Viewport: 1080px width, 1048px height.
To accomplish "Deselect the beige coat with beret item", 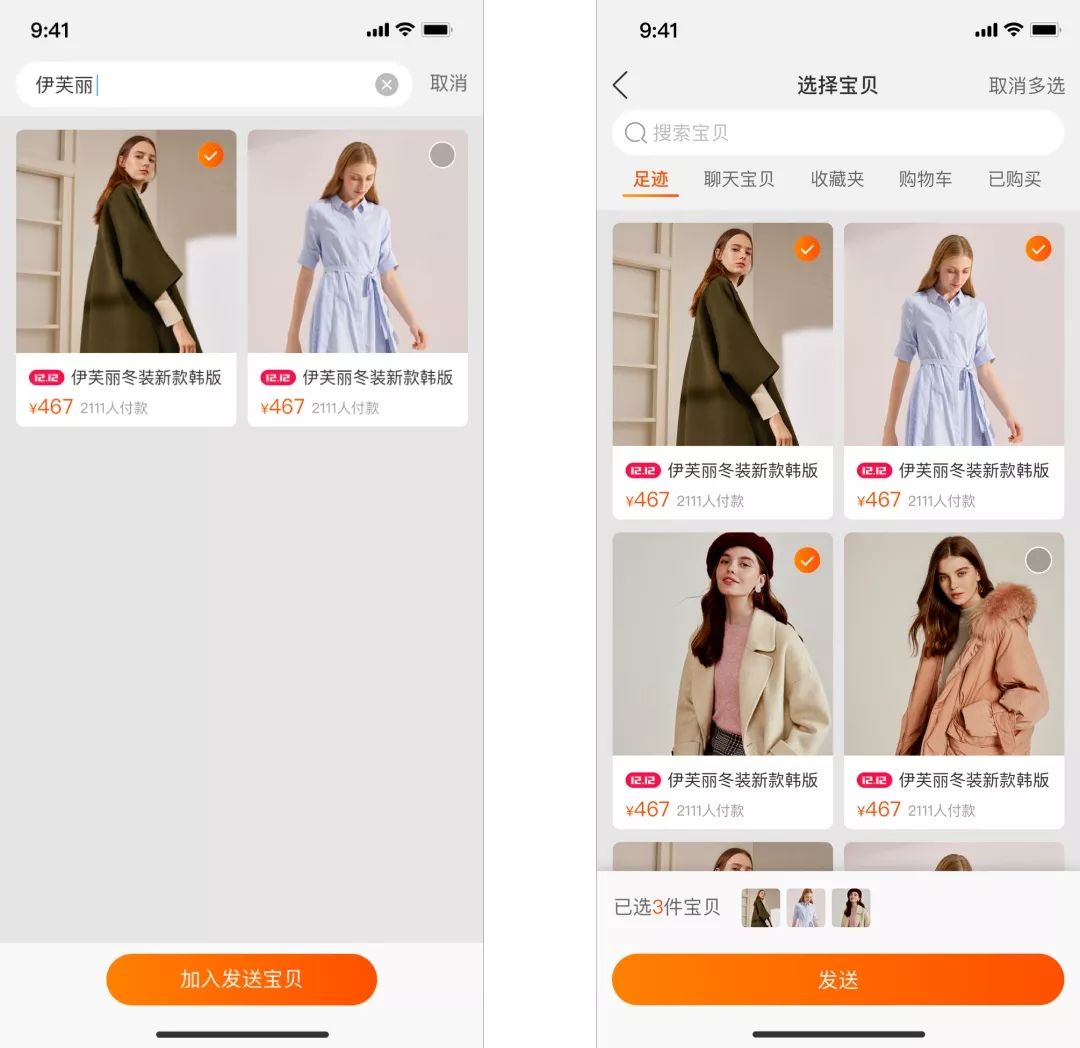I will [x=807, y=560].
